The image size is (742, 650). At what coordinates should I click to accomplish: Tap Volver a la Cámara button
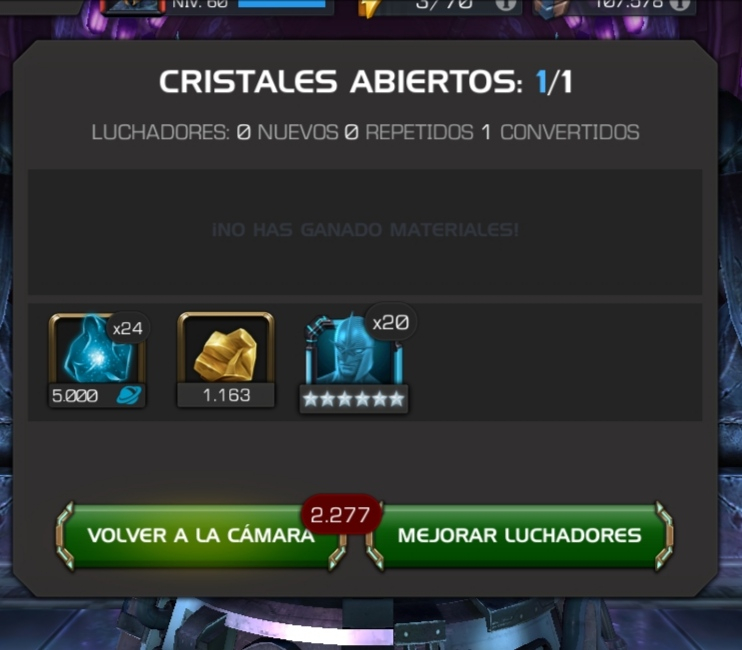pyautogui.click(x=200, y=535)
